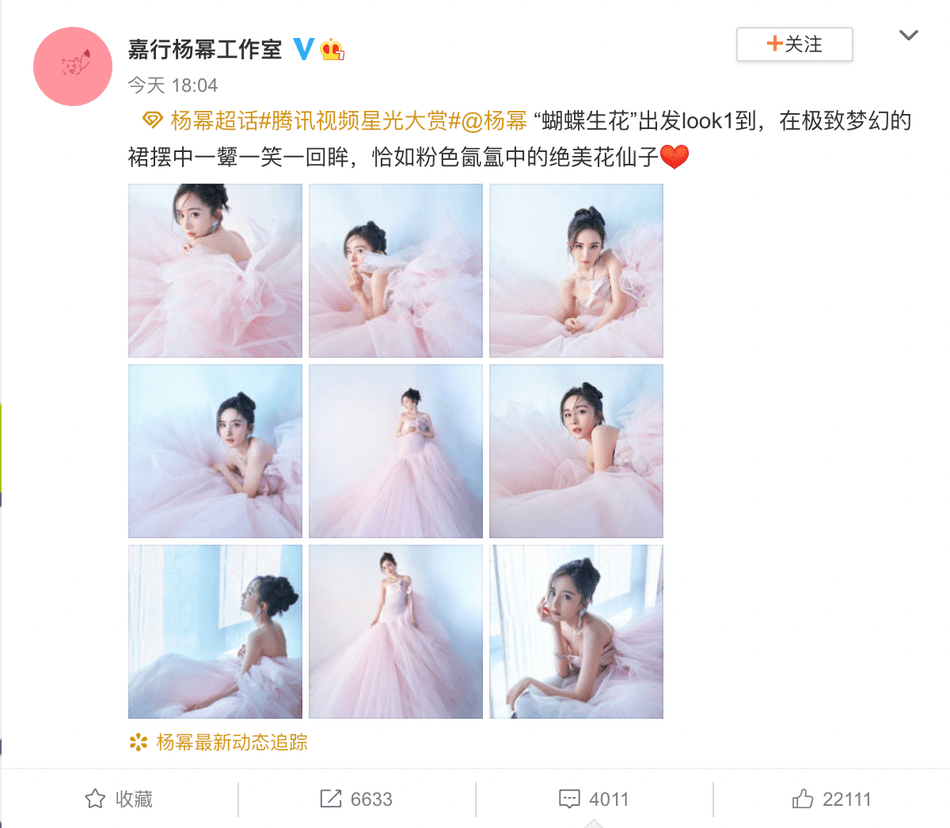Repost this post with 6633 shares

[x=356, y=799]
